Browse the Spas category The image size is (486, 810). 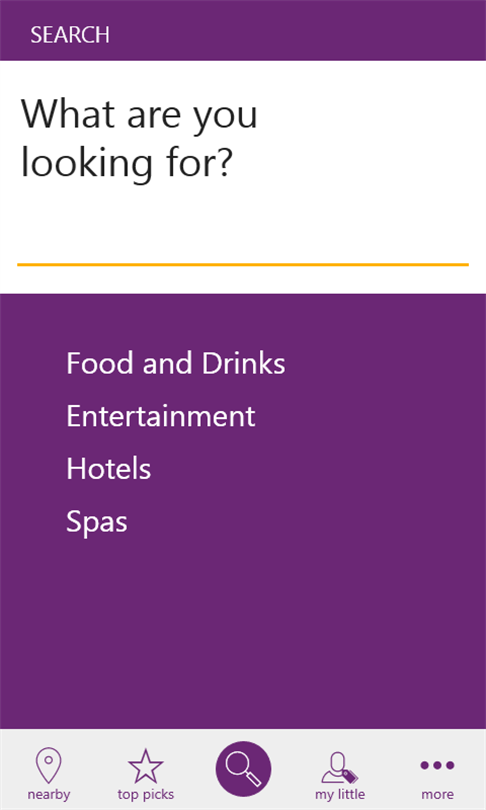(97, 522)
